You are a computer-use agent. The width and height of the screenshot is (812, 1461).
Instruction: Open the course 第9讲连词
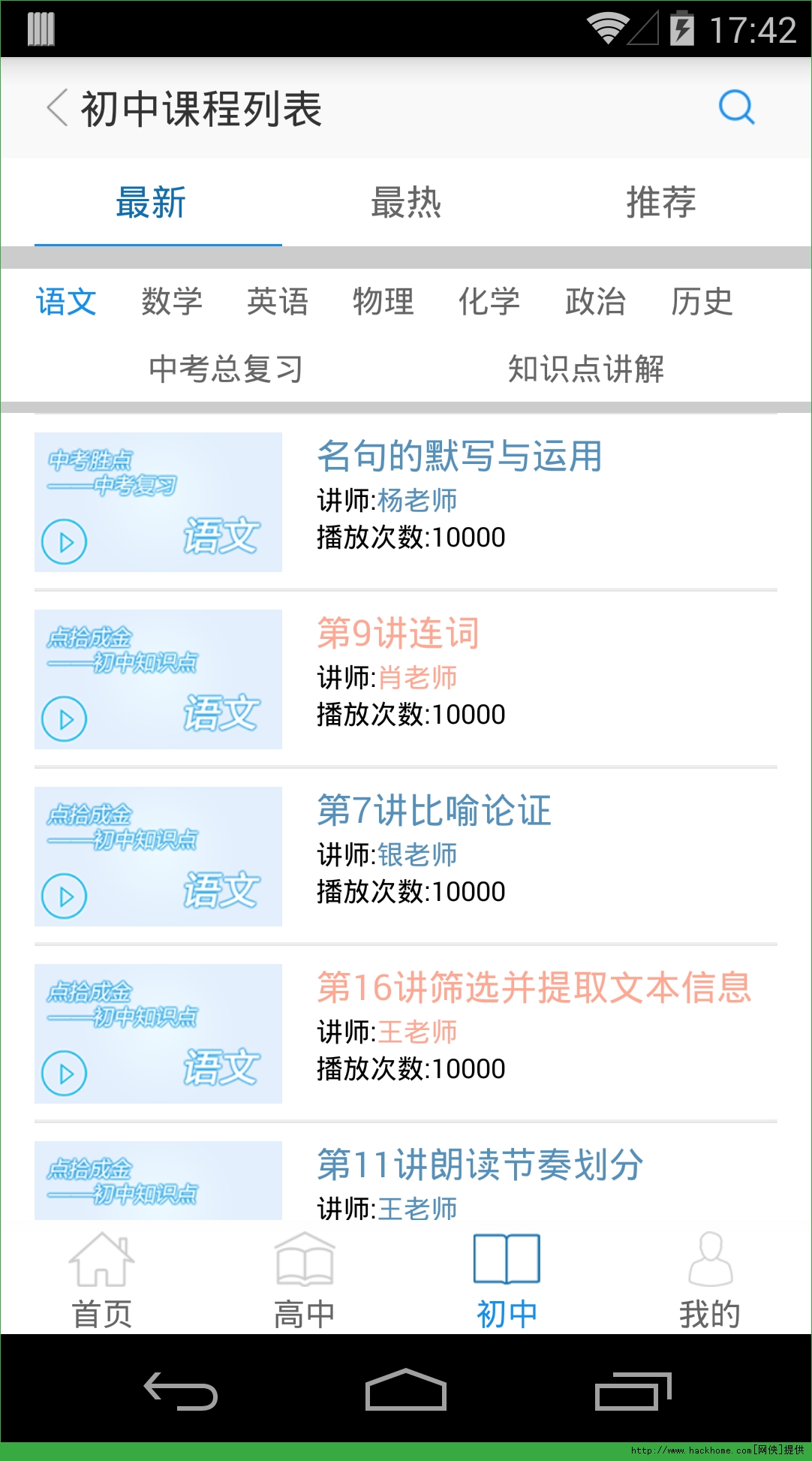click(x=398, y=634)
